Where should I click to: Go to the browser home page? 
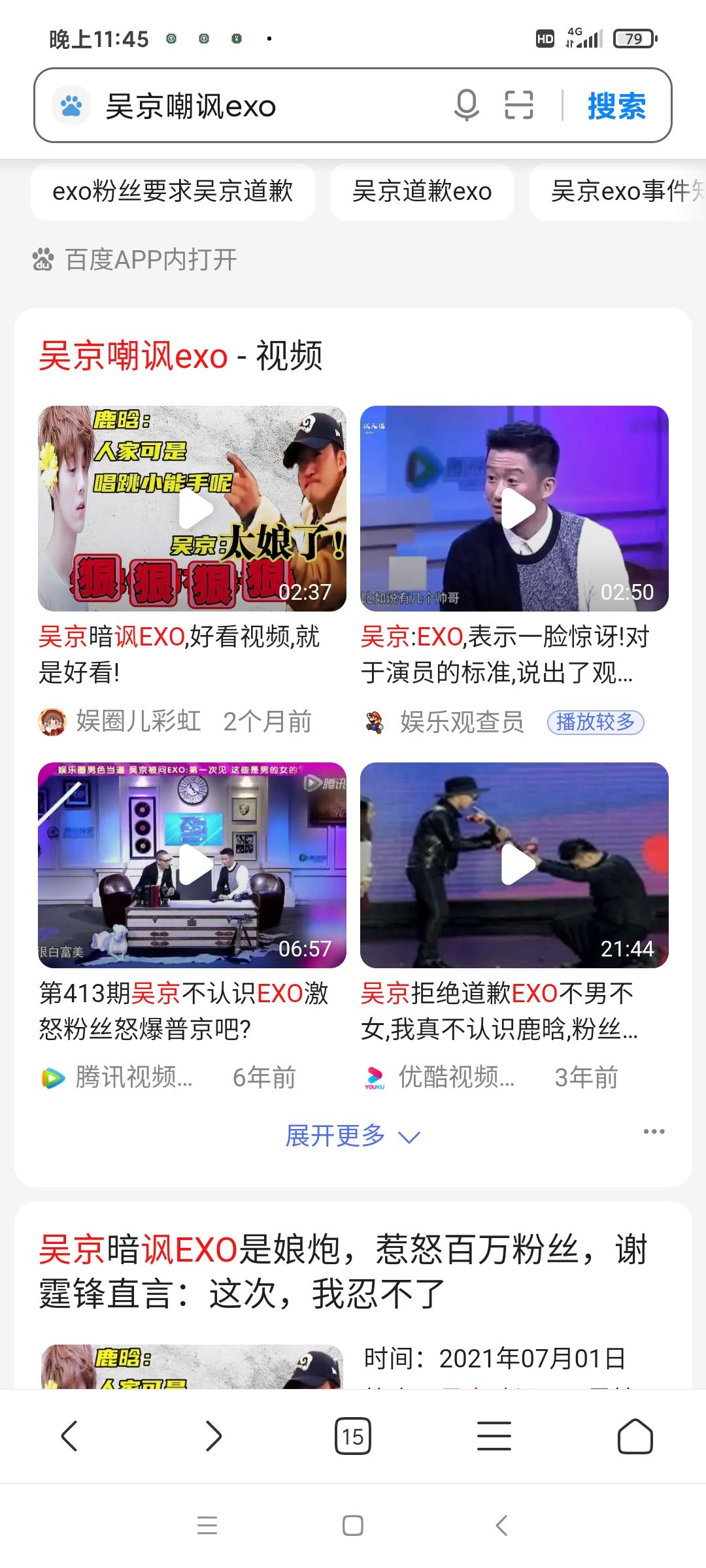635,1436
